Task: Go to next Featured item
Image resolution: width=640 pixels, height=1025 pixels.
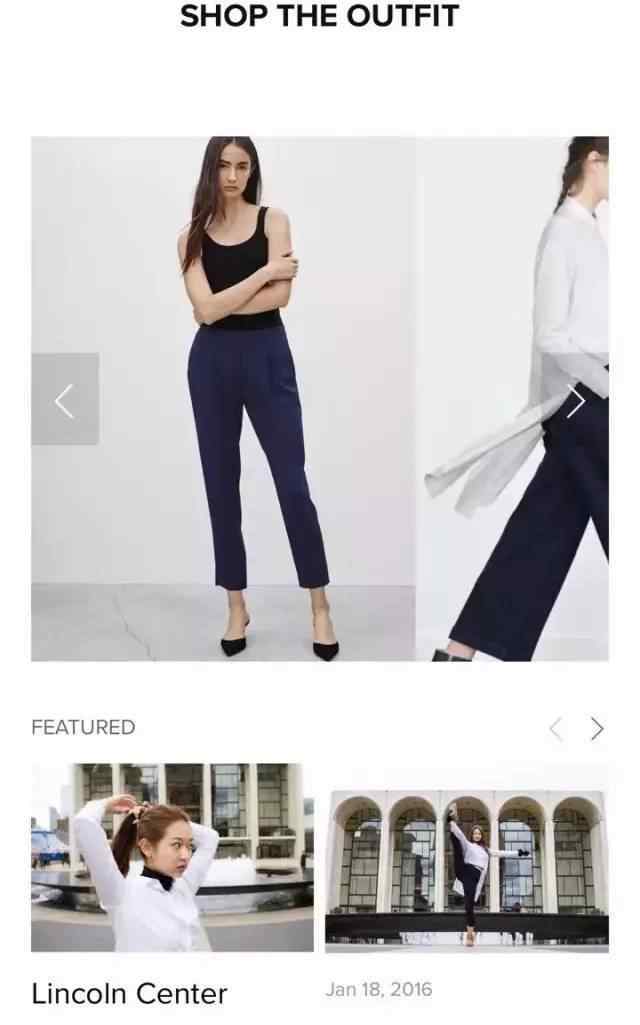Action: 597,728
